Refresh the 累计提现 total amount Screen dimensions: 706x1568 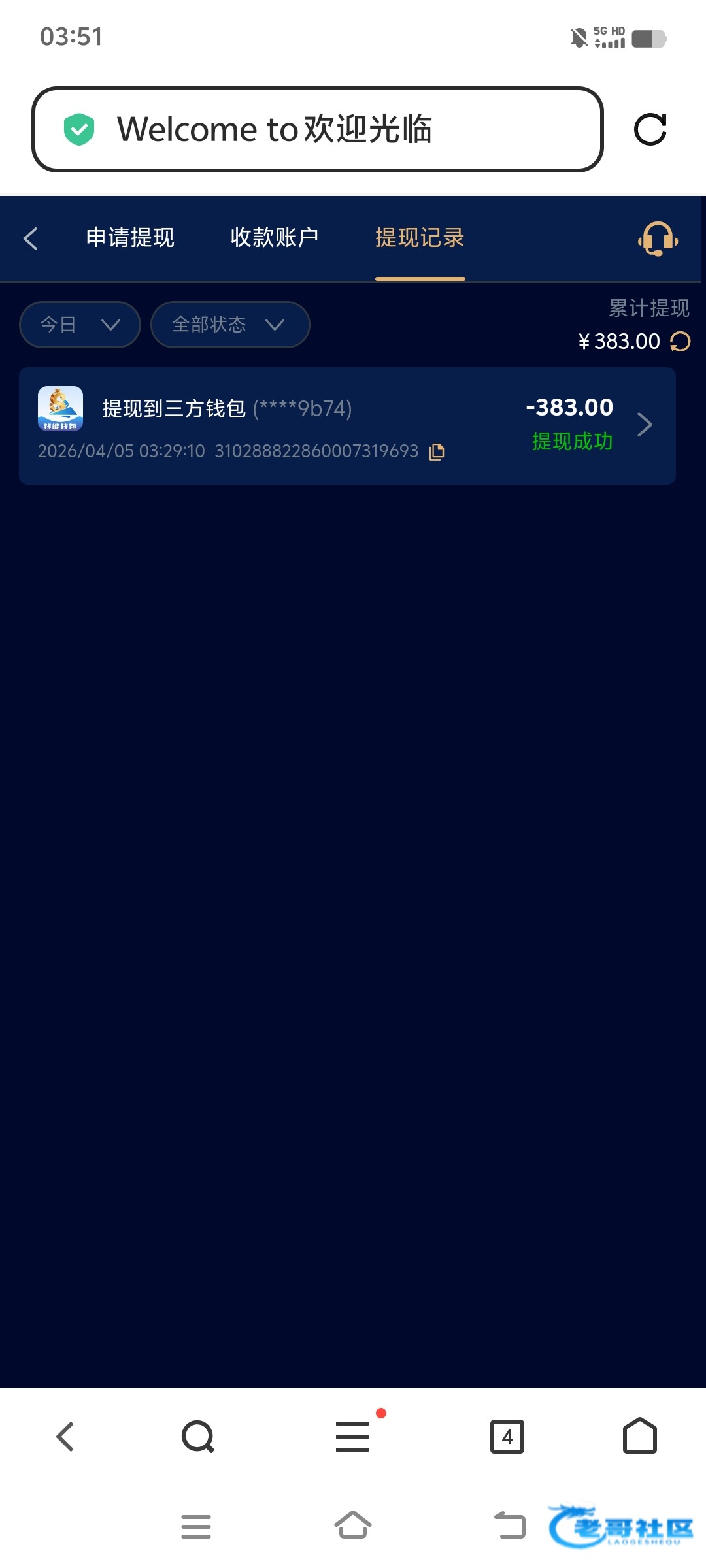[x=681, y=342]
